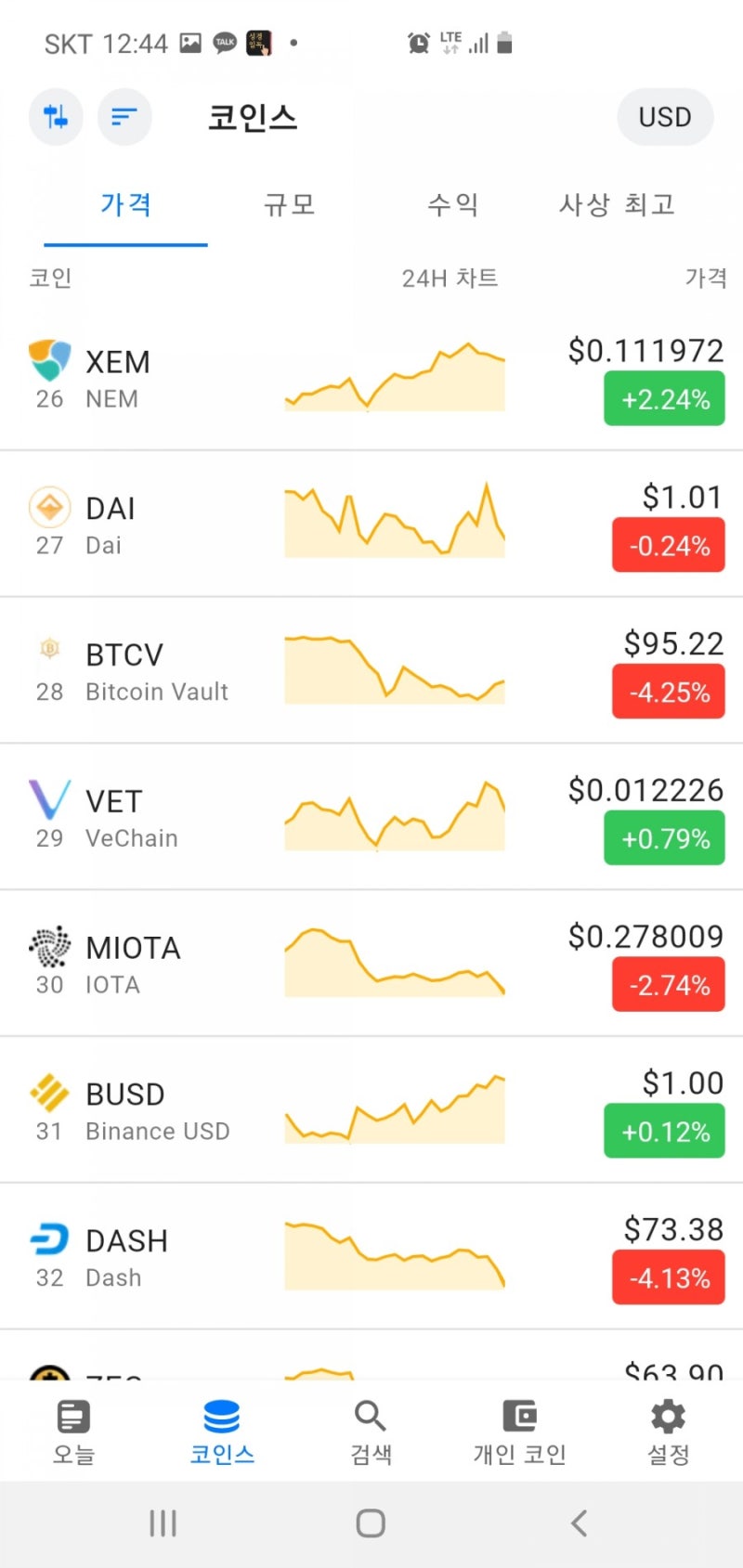This screenshot has width=743, height=1568.
Task: View the BTCV Bitcoin Vault row
Action: 371,670
